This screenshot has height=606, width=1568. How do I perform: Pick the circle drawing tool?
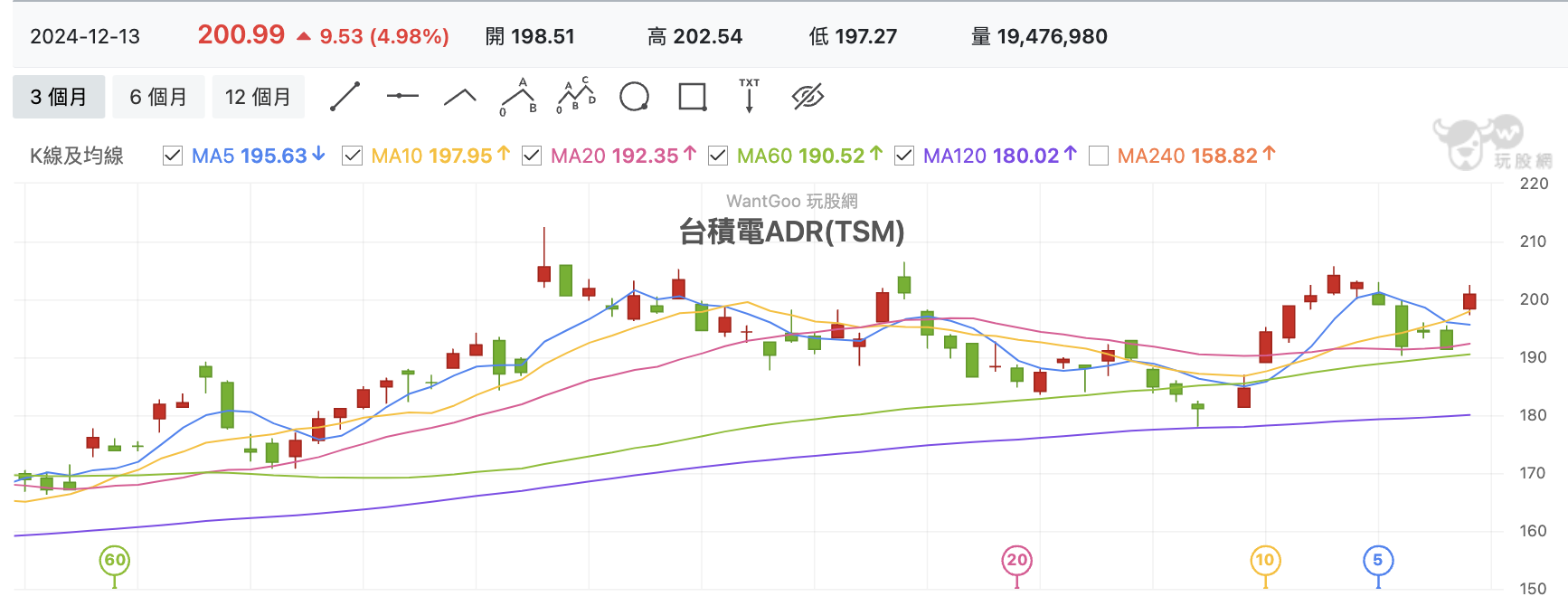[634, 96]
